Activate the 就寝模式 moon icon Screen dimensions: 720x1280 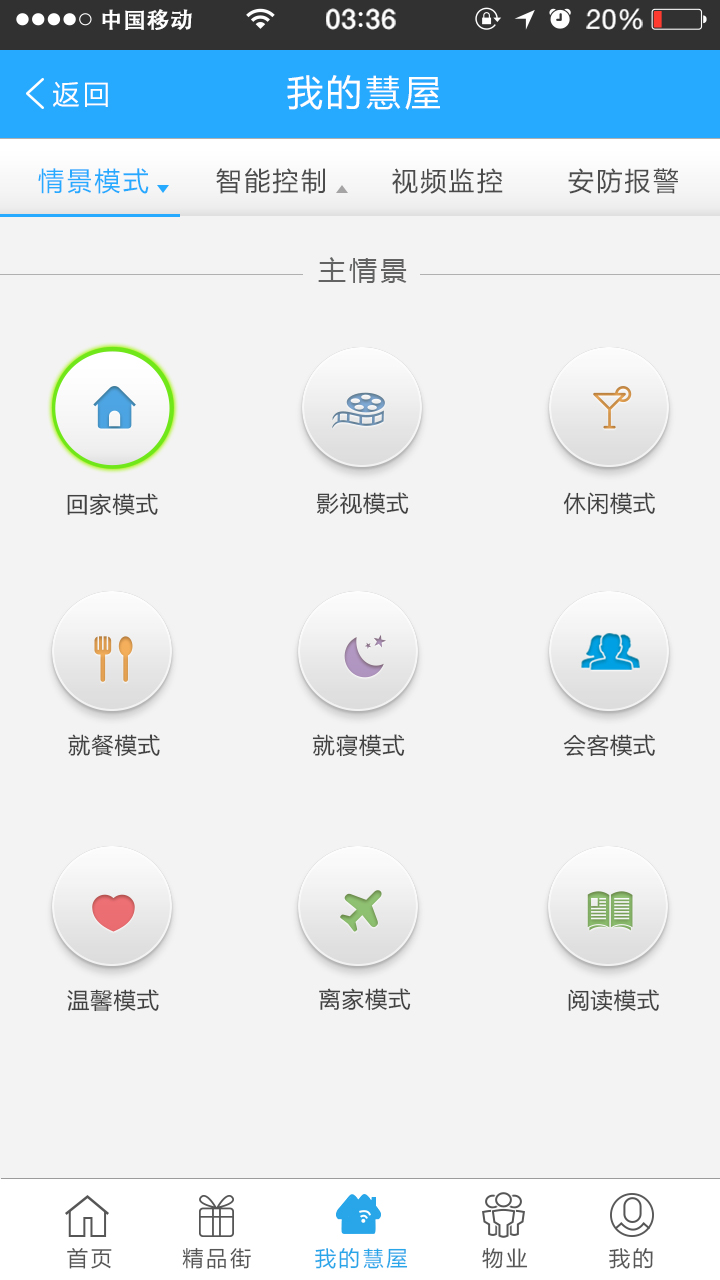[358, 651]
